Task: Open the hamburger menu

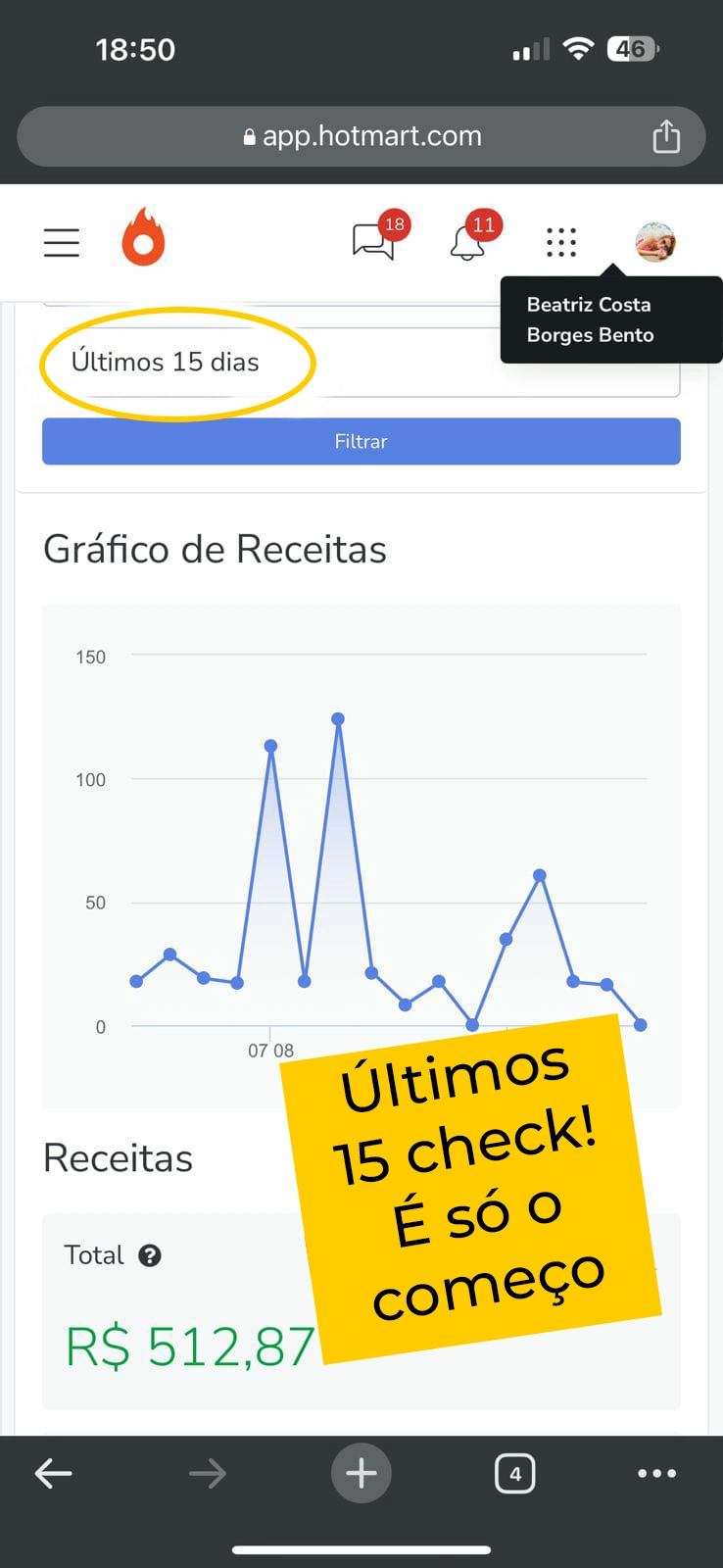Action: pos(61,242)
